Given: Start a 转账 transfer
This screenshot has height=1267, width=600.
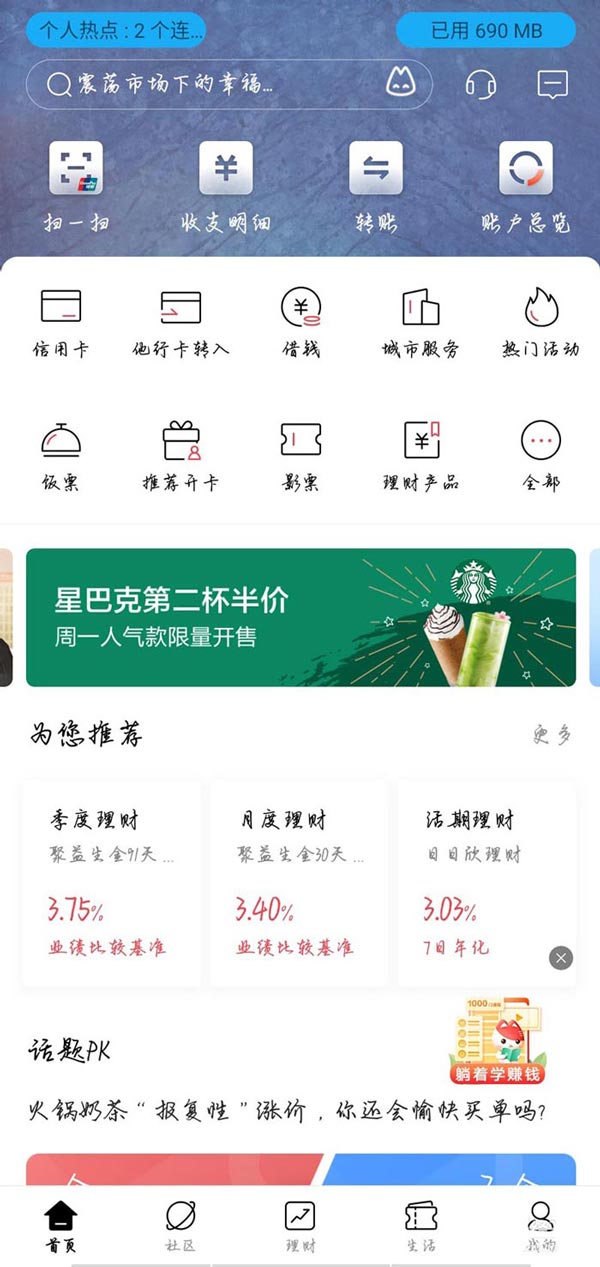Looking at the screenshot, I should tap(376, 185).
